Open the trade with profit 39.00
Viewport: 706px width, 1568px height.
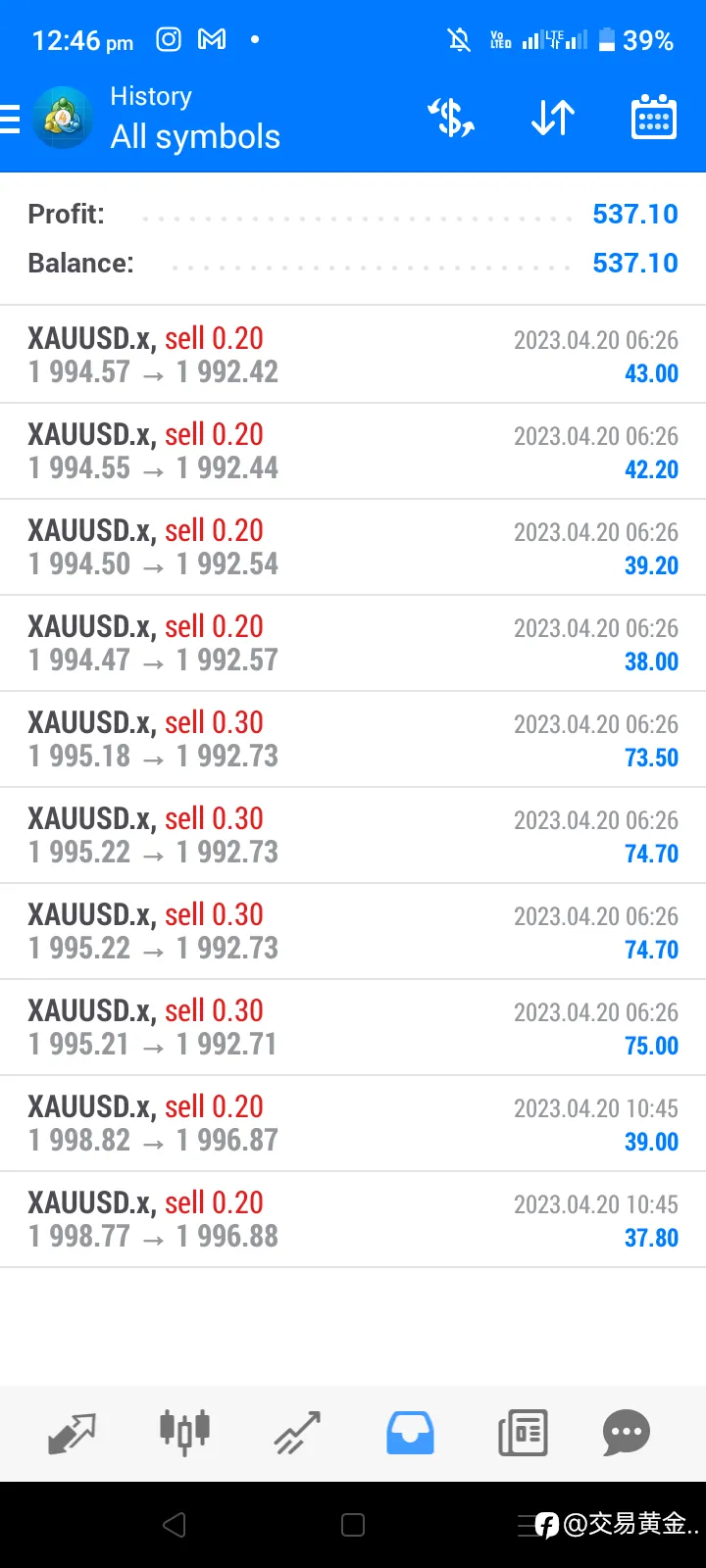(x=353, y=1123)
